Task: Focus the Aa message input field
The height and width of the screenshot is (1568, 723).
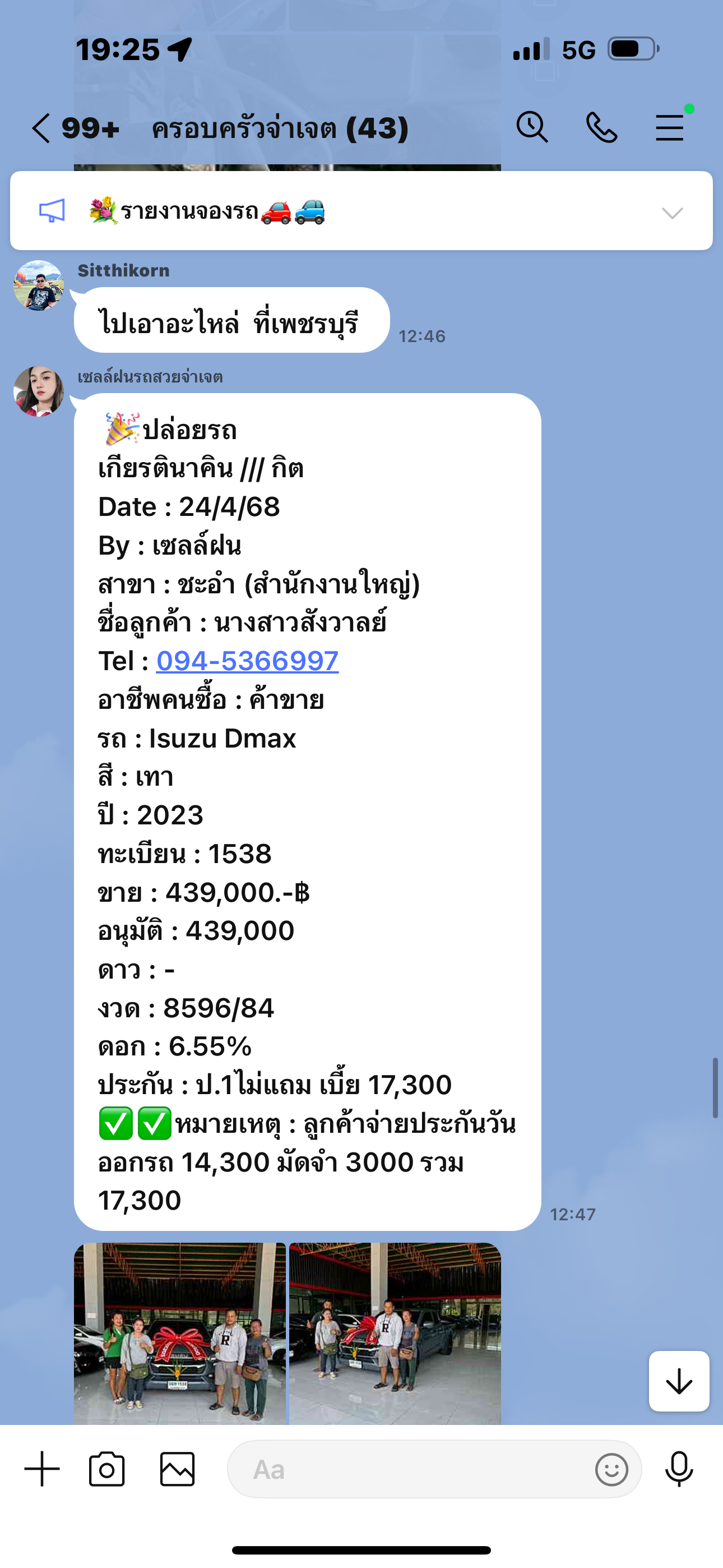Action: (x=408, y=1469)
